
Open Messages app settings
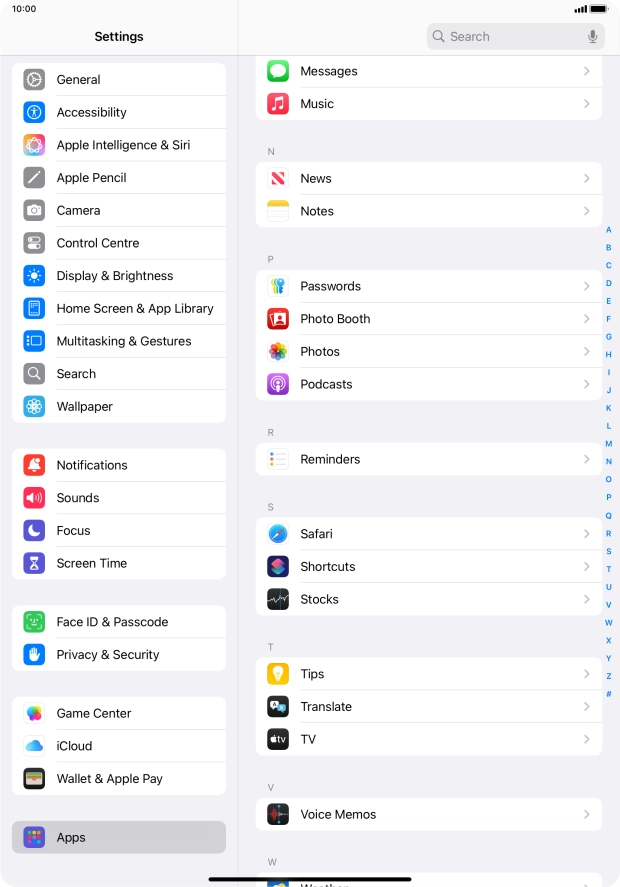pyautogui.click(x=428, y=71)
